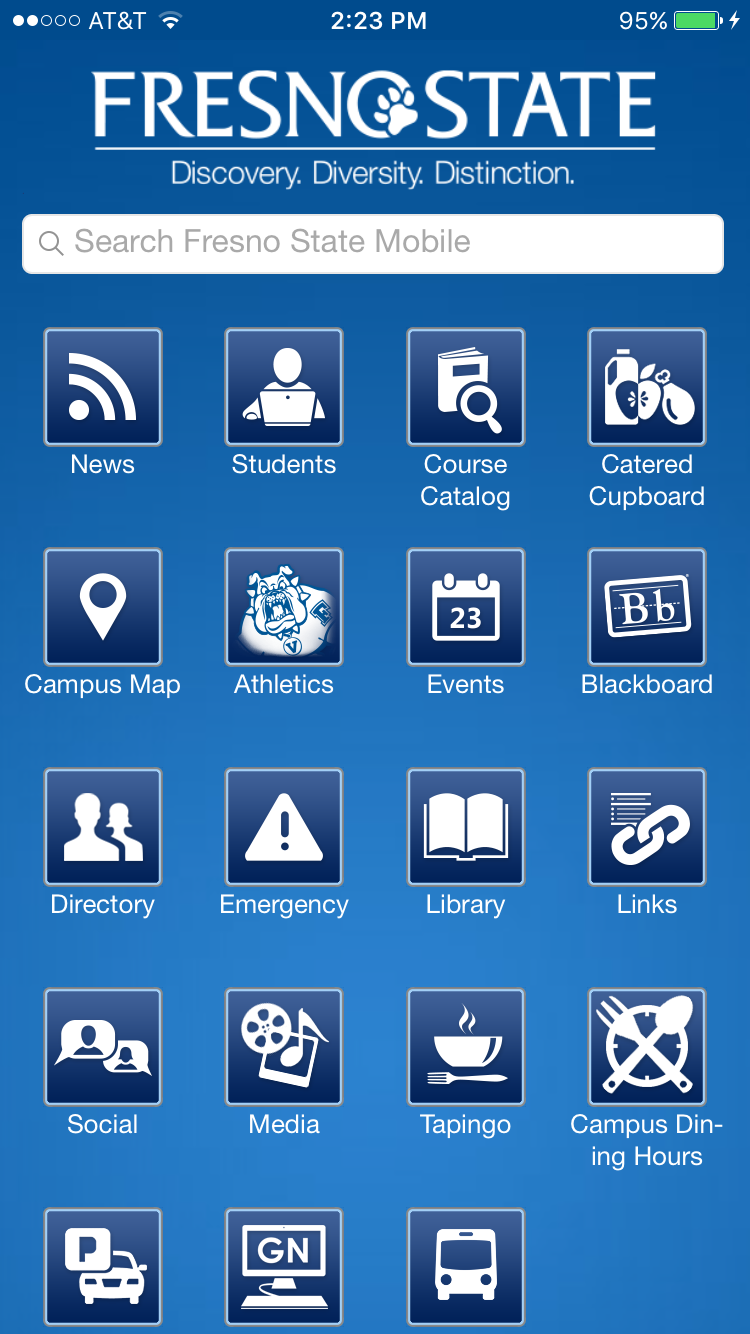View Emergency information
This screenshot has height=1334, width=750.
pyautogui.click(x=284, y=827)
